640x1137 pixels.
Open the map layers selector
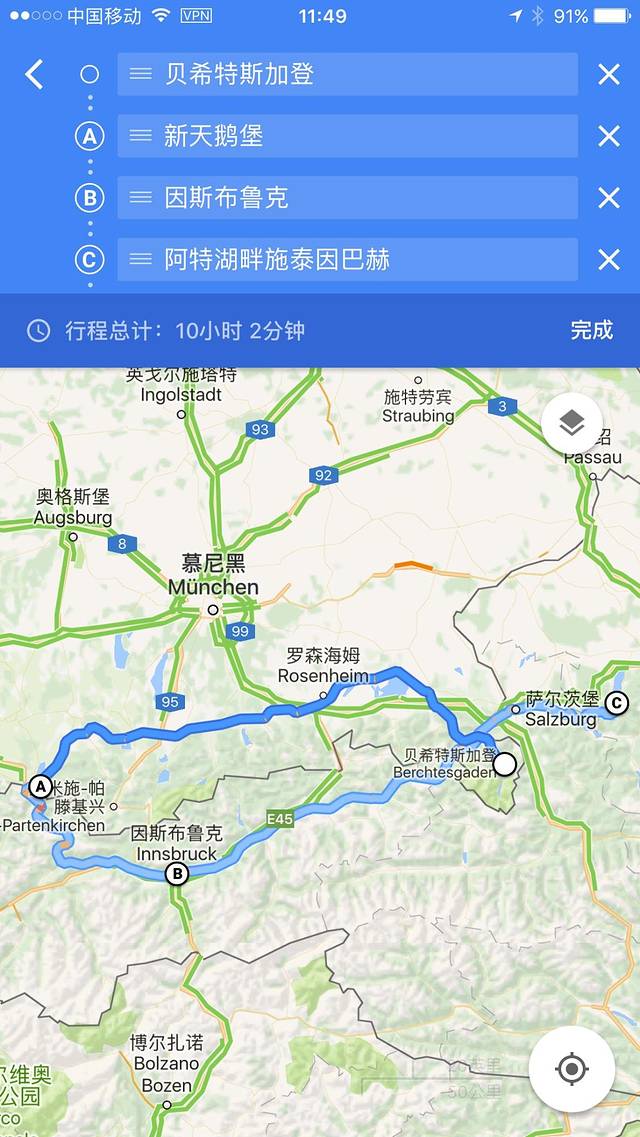point(571,424)
